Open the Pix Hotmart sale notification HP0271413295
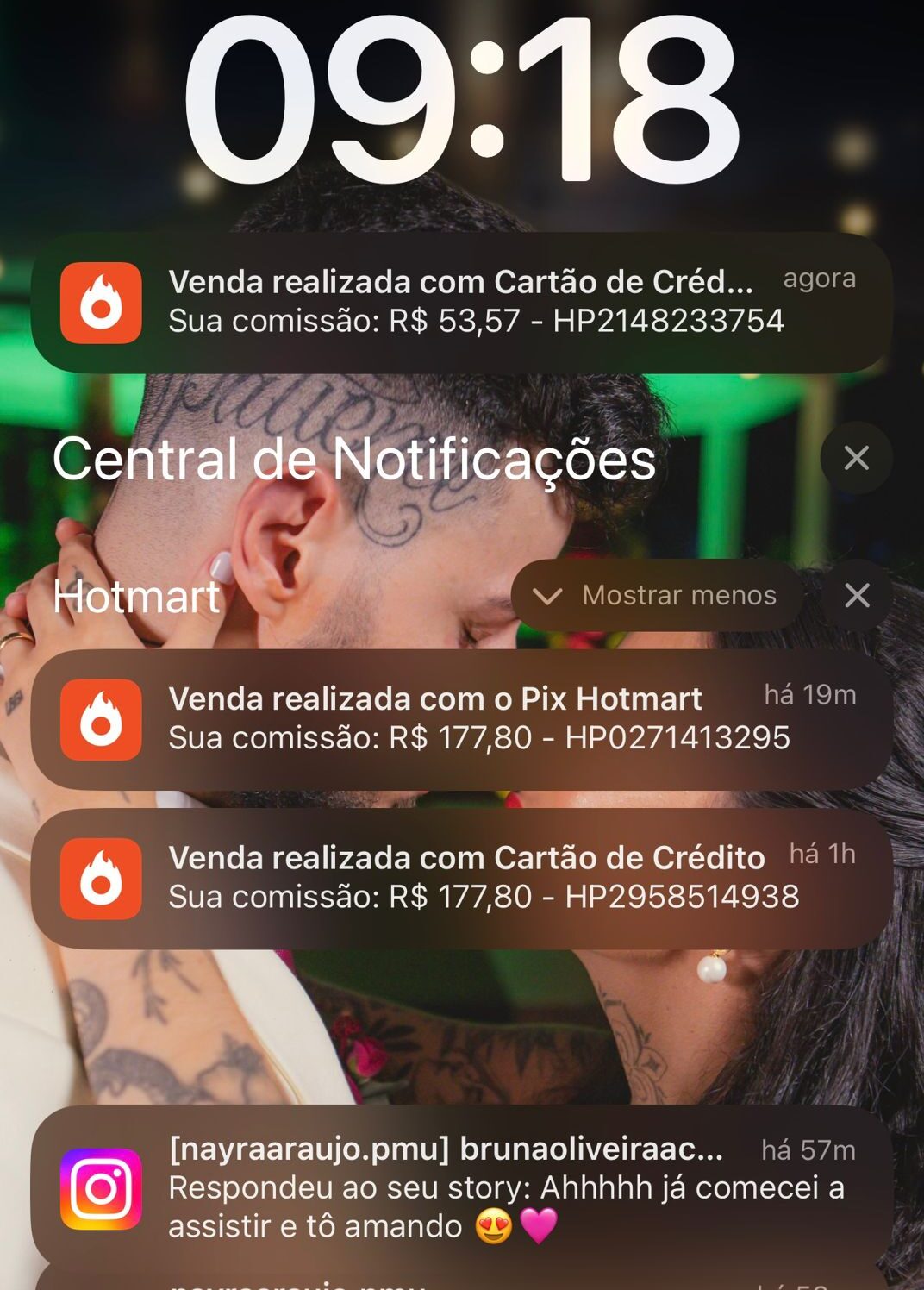The height and width of the screenshot is (1290, 924). click(x=461, y=719)
